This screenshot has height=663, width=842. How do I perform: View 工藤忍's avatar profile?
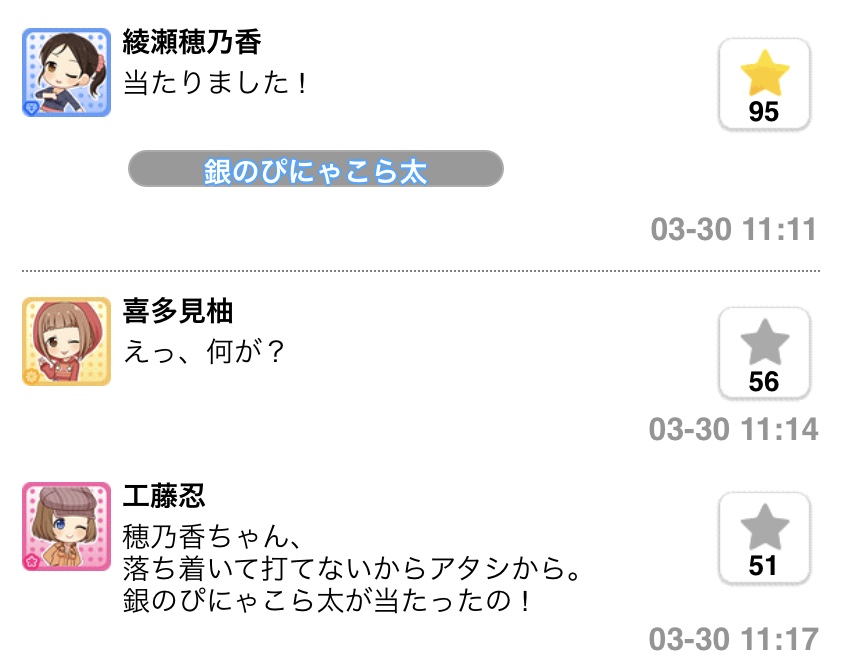click(x=66, y=526)
